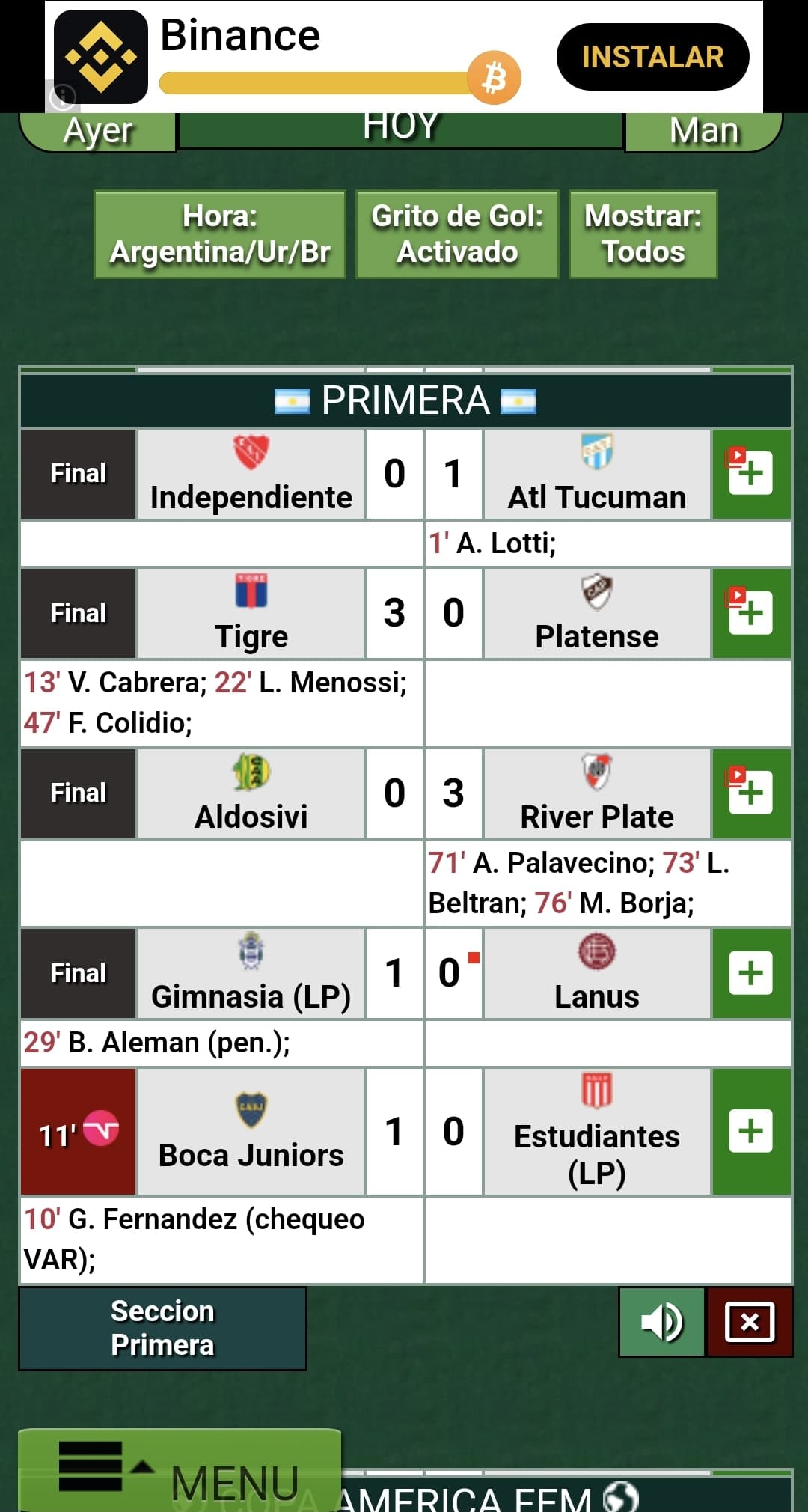This screenshot has width=808, height=1512.
Task: Toggle the sound speaker button
Action: click(661, 1322)
